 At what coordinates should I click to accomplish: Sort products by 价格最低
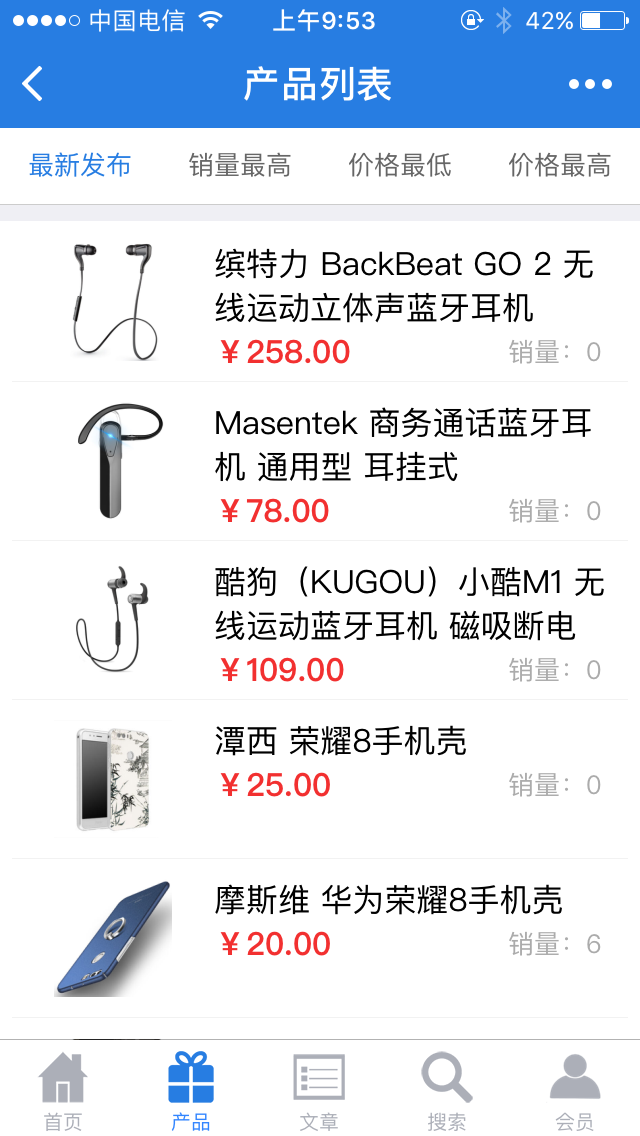400,165
